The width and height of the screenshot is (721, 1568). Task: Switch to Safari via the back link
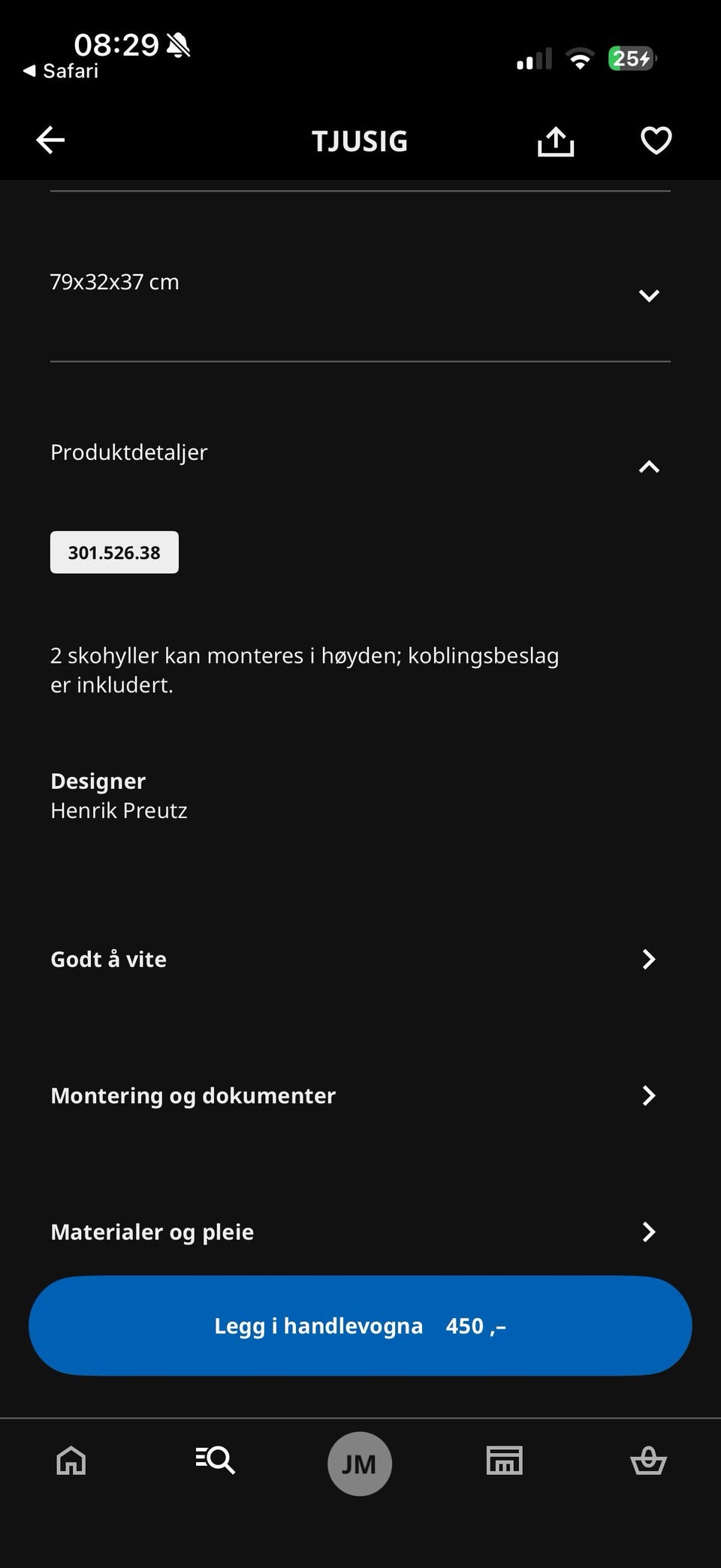click(60, 71)
